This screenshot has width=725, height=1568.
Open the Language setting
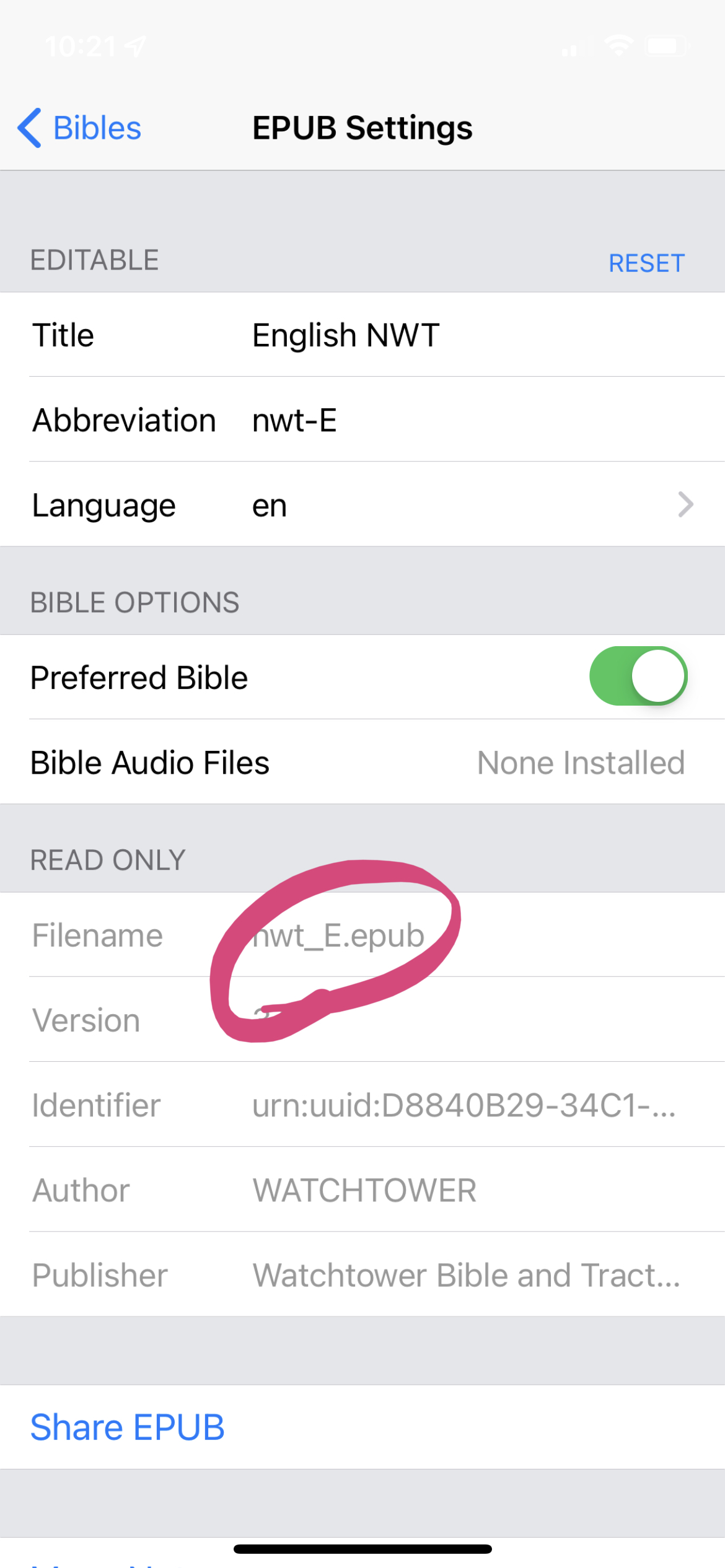pos(362,506)
